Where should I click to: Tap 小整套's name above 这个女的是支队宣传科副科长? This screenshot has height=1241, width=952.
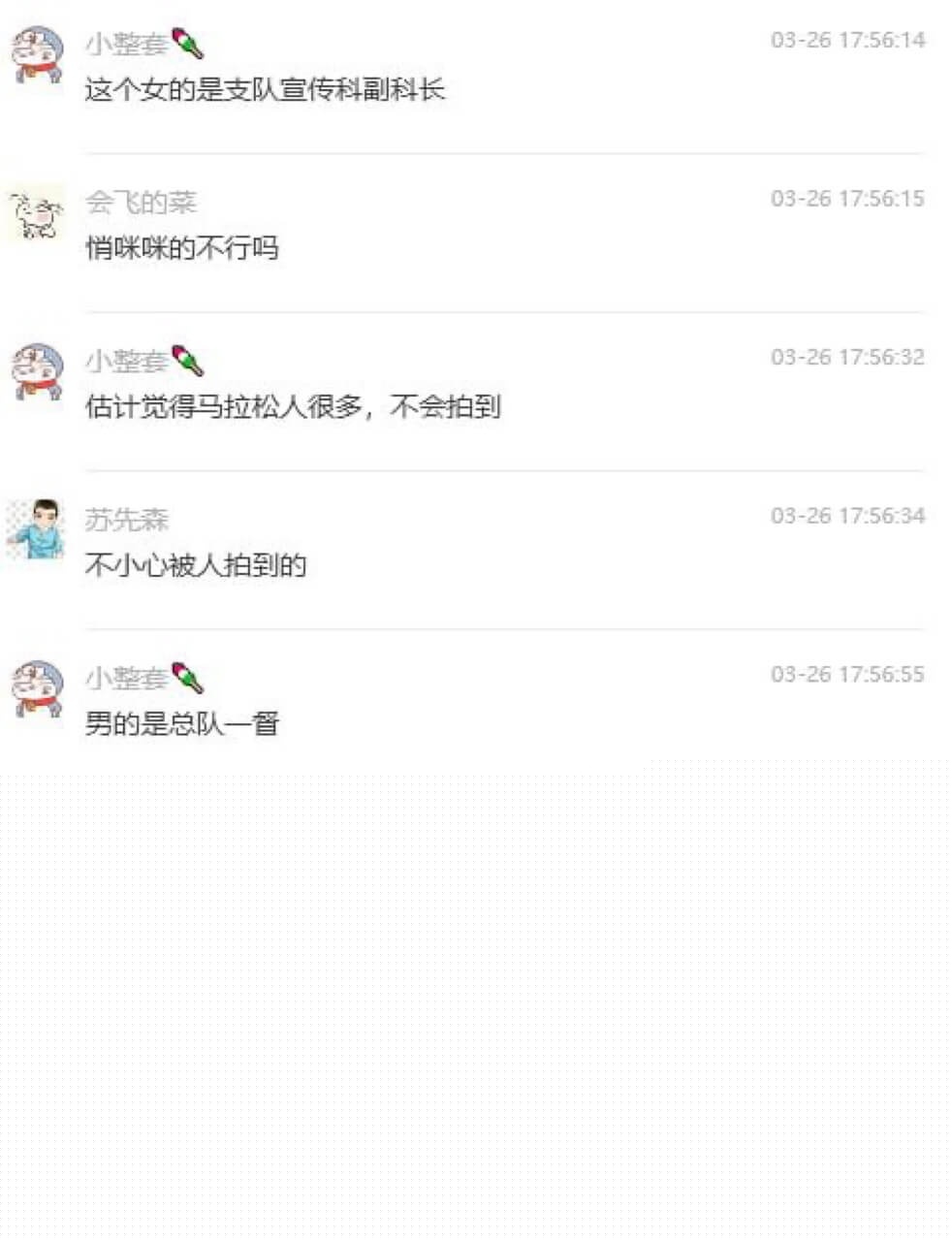tap(127, 44)
